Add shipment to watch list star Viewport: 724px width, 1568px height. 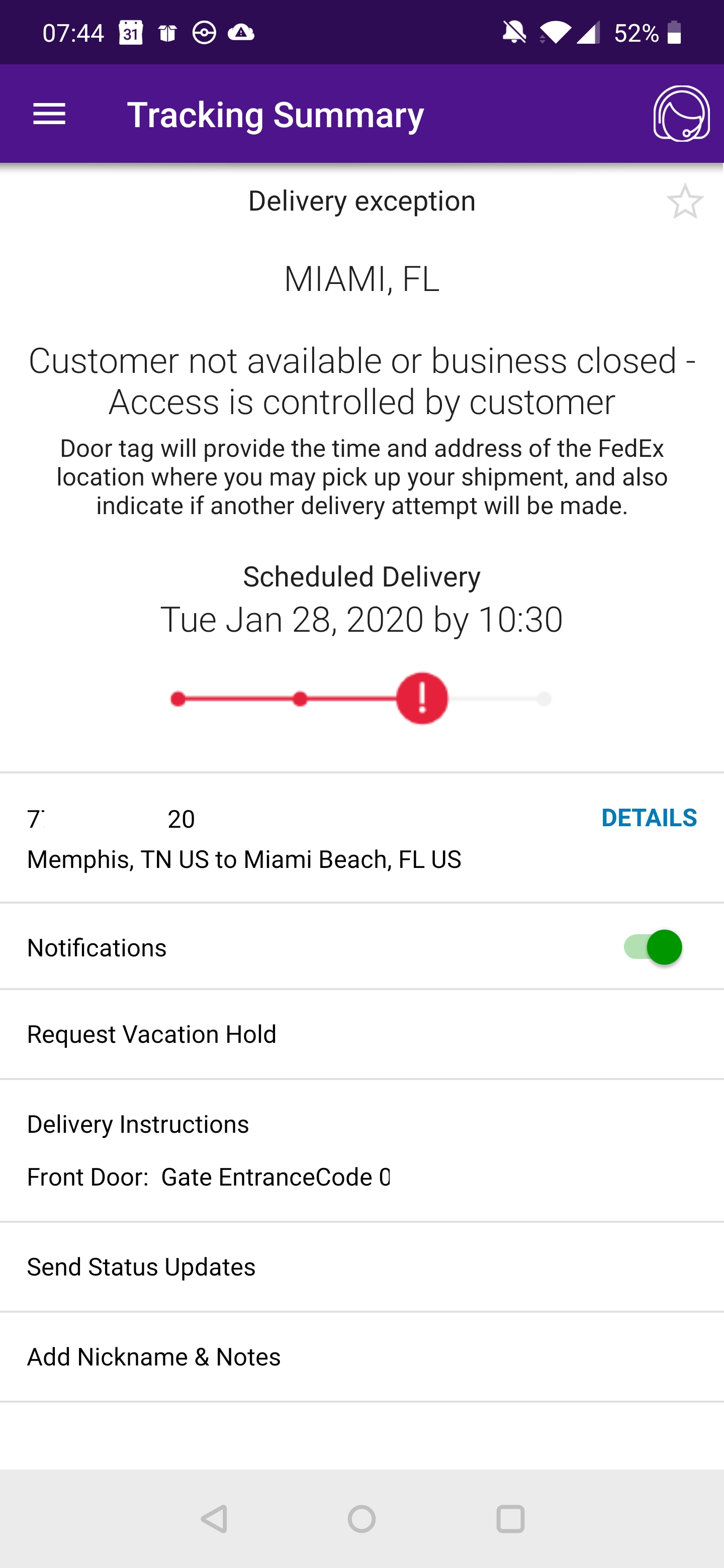coord(685,202)
